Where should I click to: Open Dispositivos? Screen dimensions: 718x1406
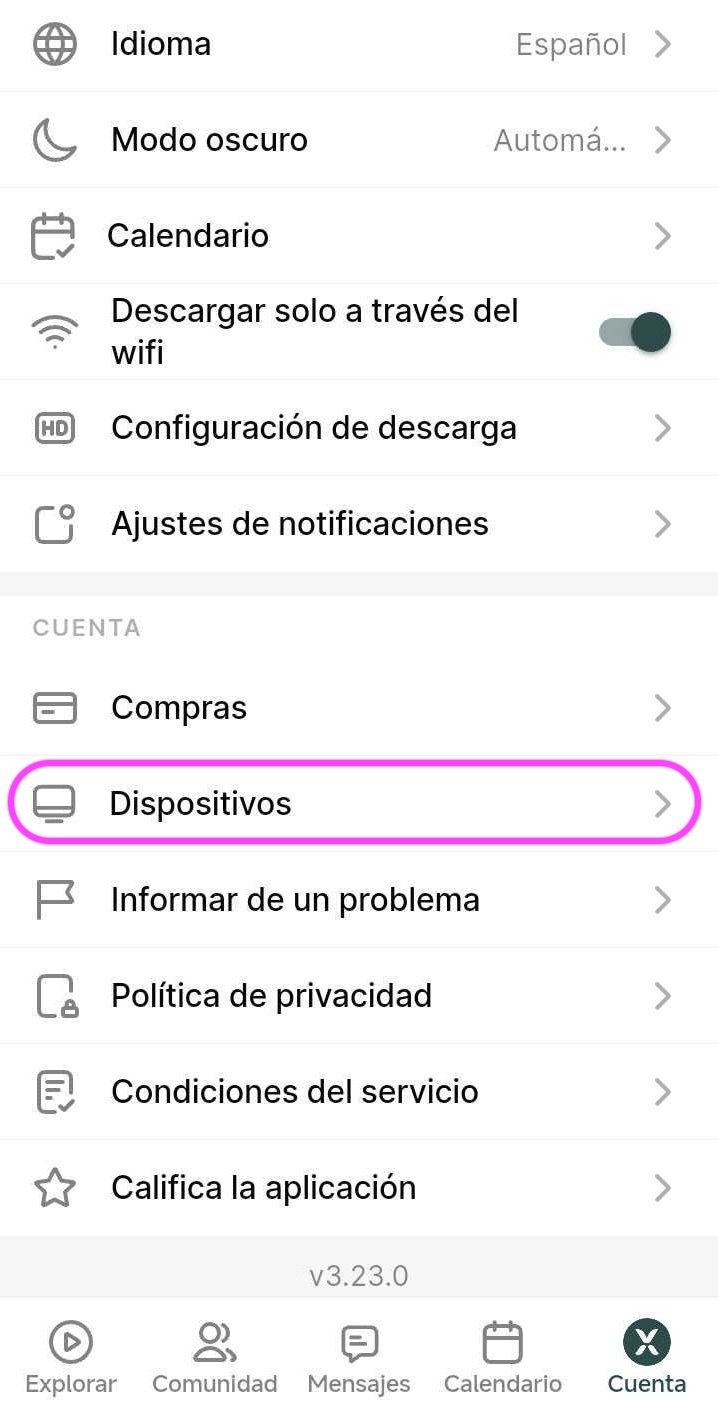[358, 803]
